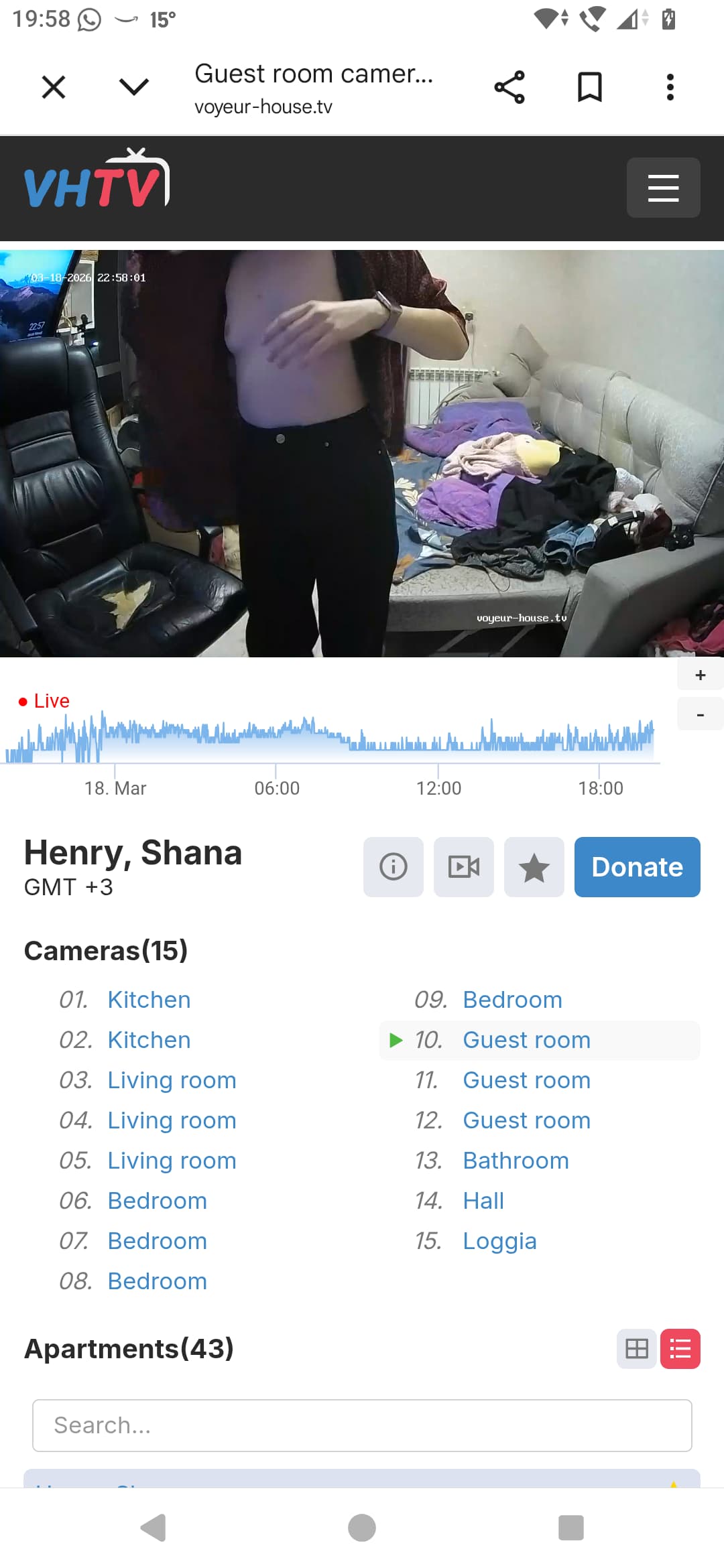Switch to camera 03 Living room
The image size is (724, 1568).
point(172,1080)
